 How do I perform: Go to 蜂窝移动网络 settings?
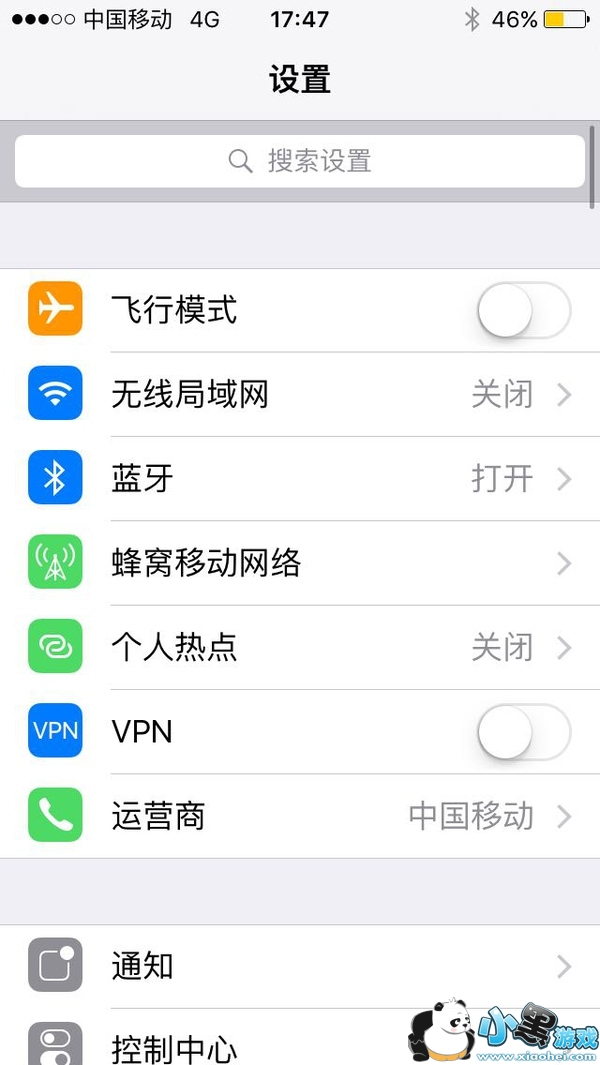coord(300,563)
